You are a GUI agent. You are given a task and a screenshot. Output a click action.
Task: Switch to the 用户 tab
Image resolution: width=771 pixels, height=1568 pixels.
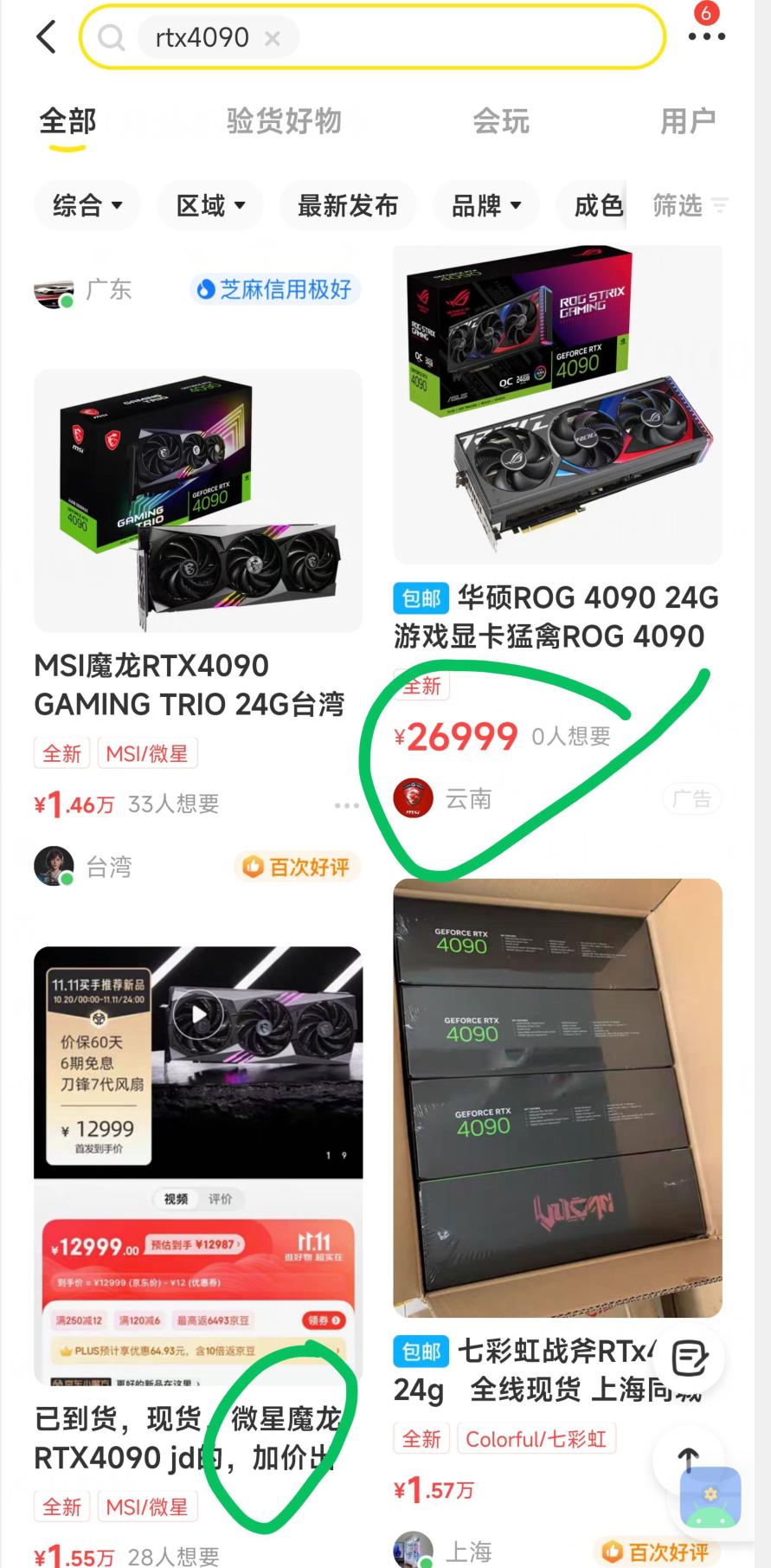(x=690, y=121)
